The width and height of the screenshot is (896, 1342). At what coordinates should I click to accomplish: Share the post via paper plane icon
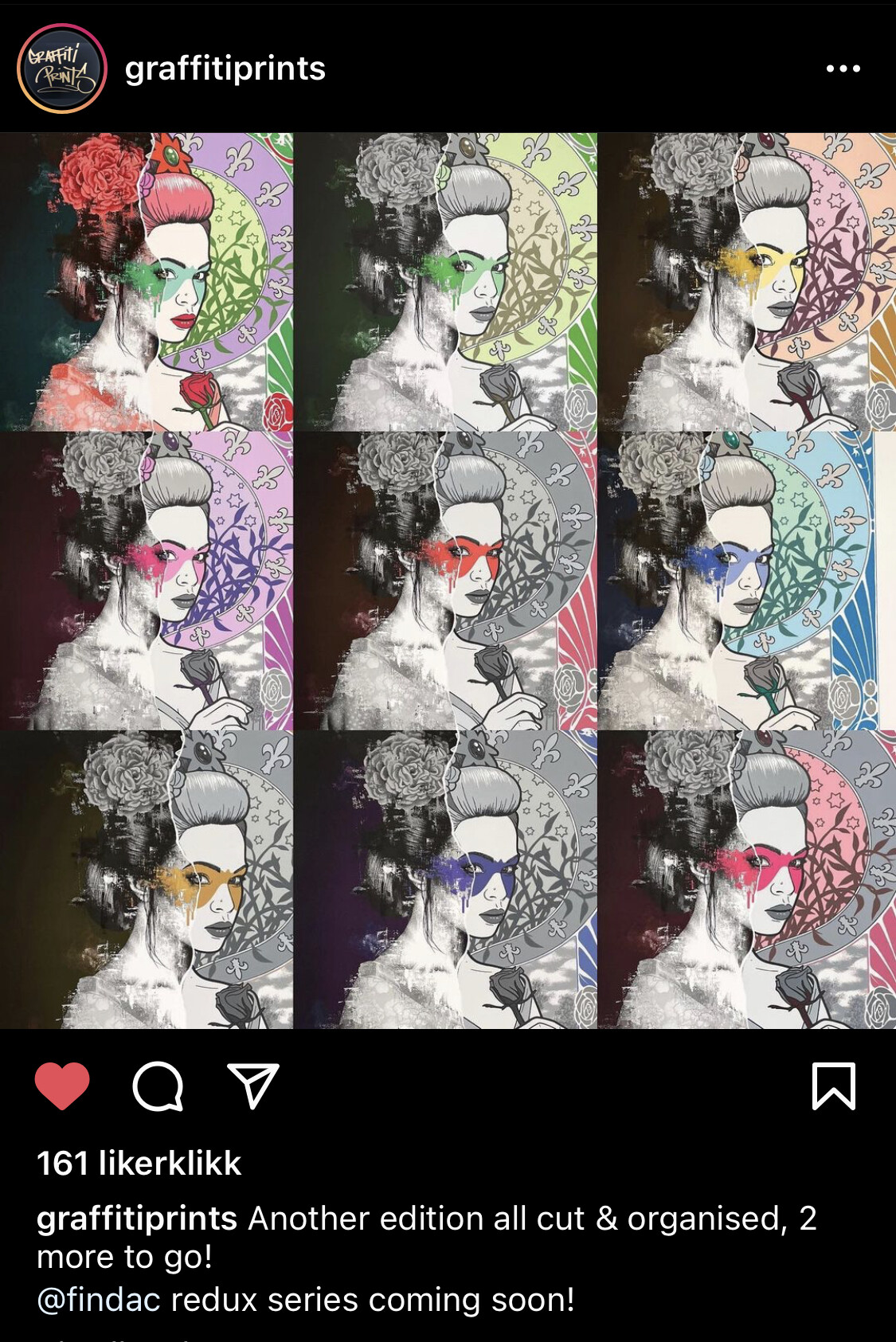253,1086
